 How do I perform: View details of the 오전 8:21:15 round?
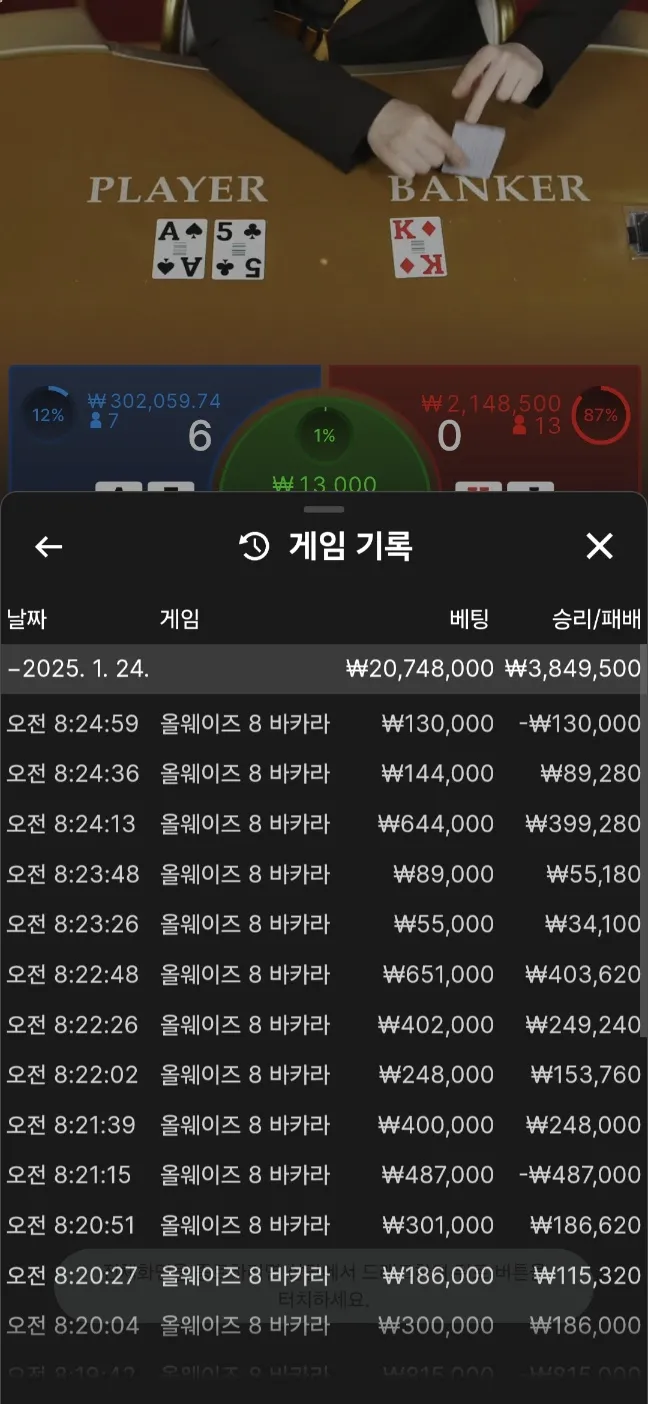pyautogui.click(x=323, y=1175)
